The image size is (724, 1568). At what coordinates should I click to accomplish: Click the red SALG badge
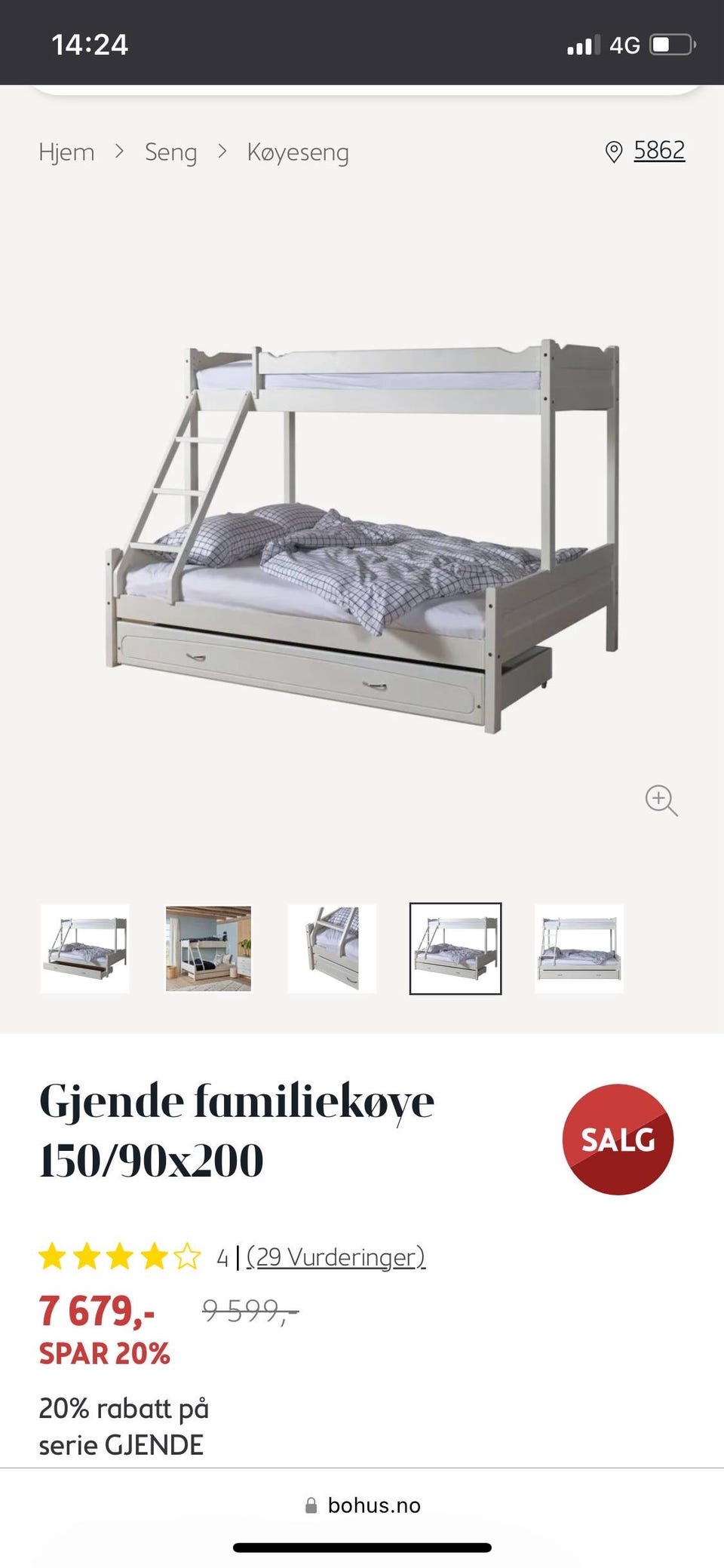pyautogui.click(x=618, y=1140)
